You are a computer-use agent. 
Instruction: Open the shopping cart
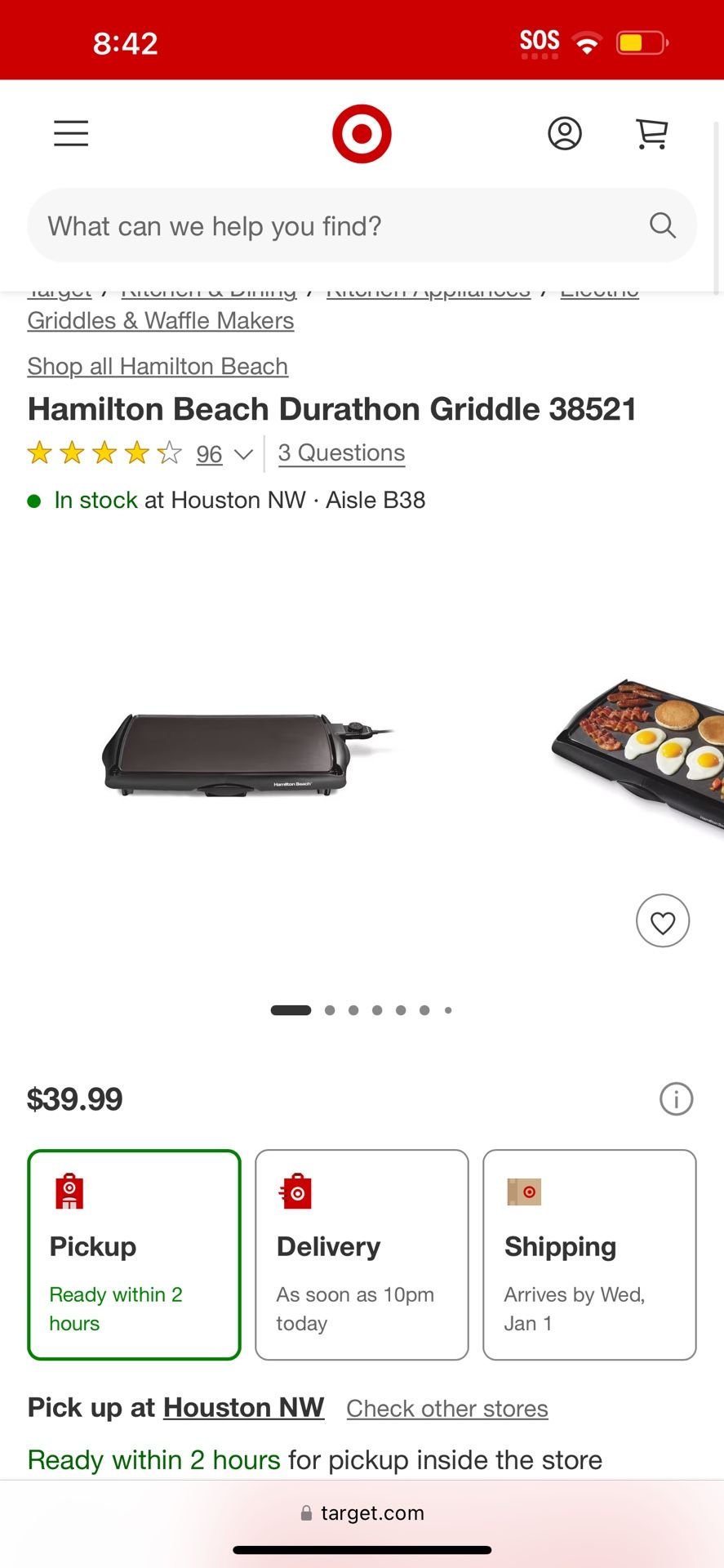pos(652,134)
